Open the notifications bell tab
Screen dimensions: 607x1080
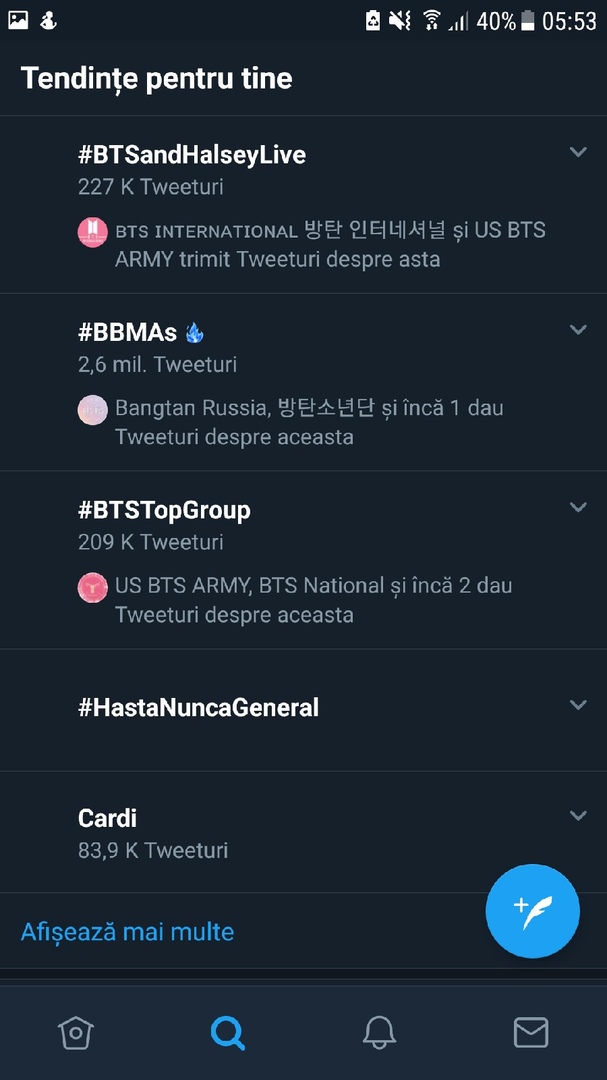379,1032
